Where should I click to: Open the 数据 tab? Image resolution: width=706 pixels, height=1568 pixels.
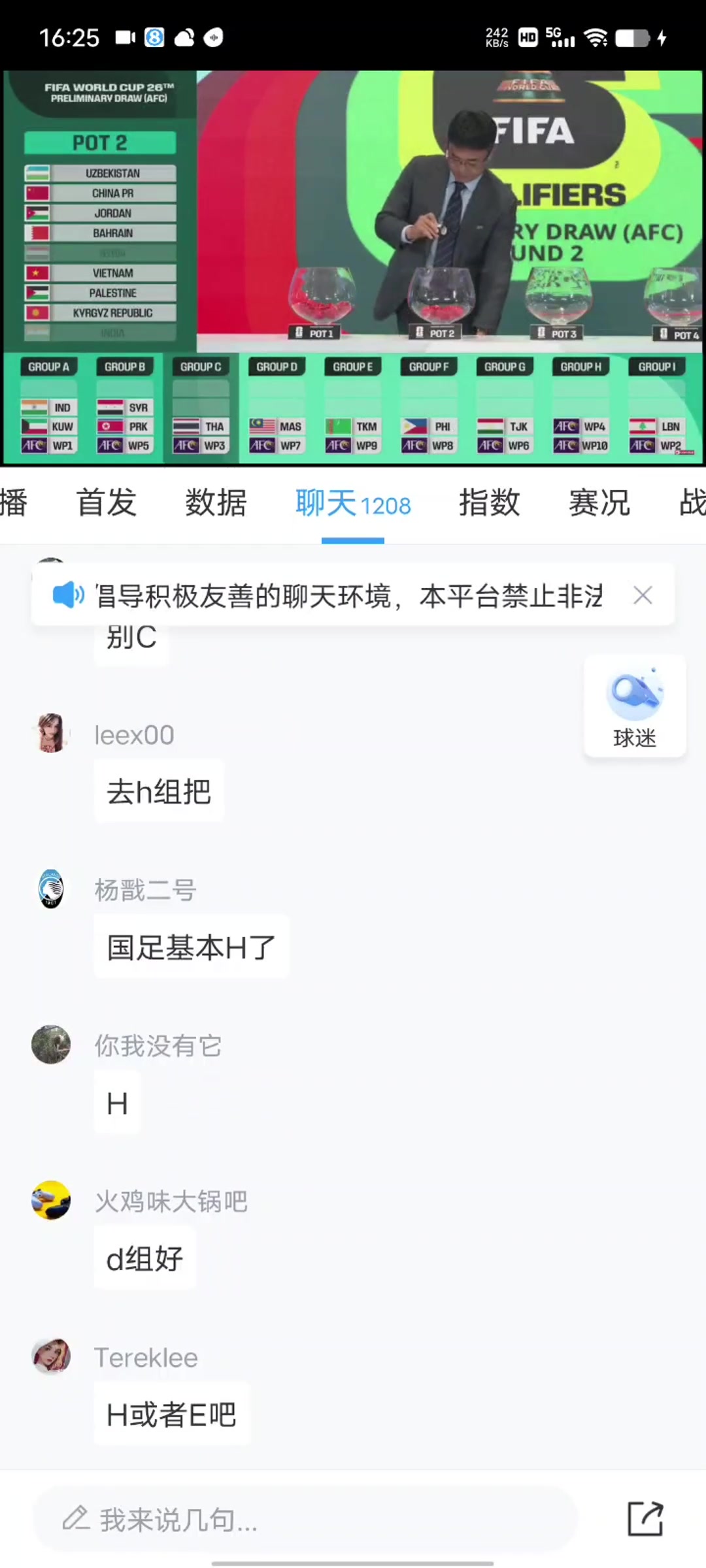click(216, 503)
